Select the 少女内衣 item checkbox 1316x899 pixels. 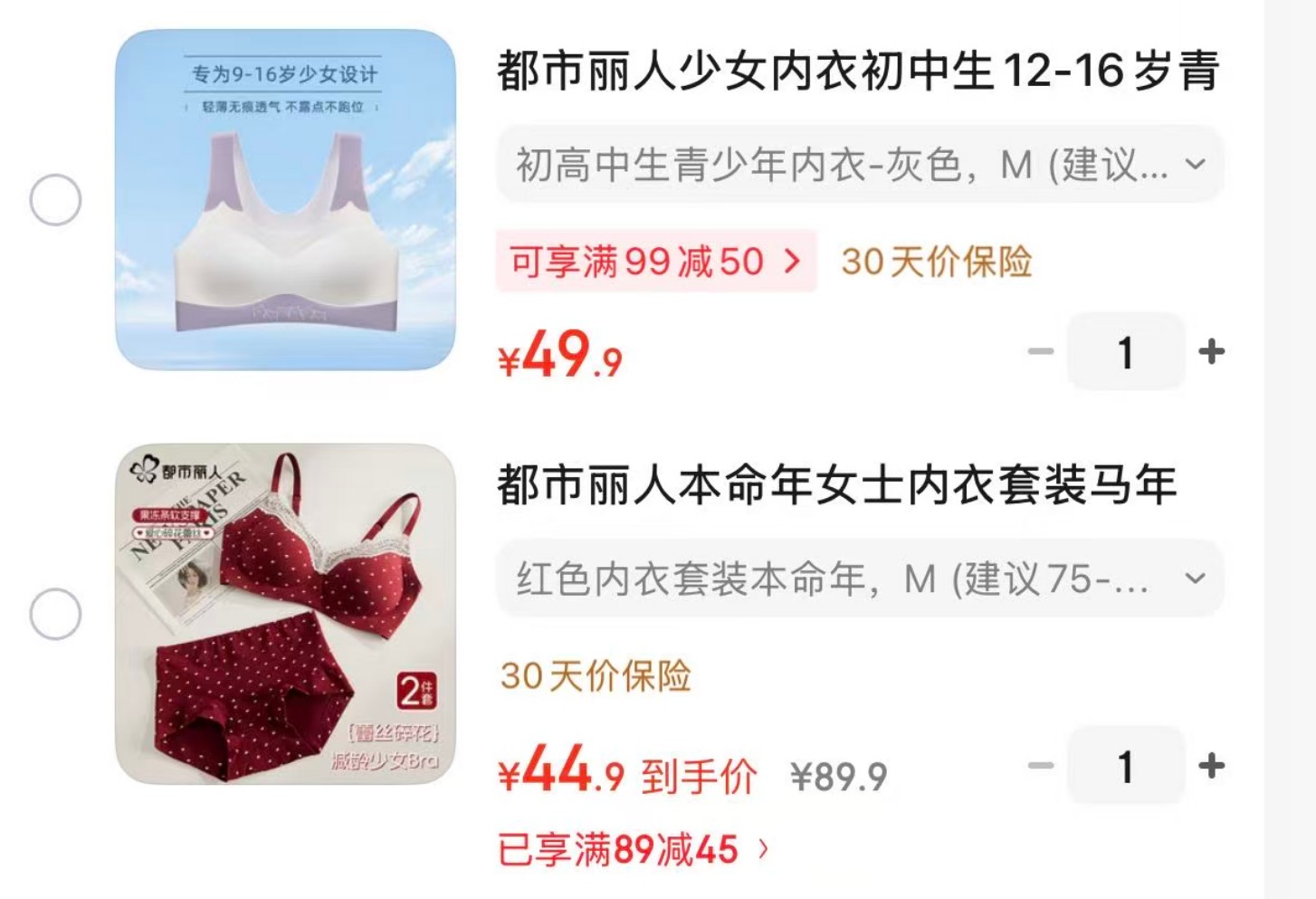55,199
